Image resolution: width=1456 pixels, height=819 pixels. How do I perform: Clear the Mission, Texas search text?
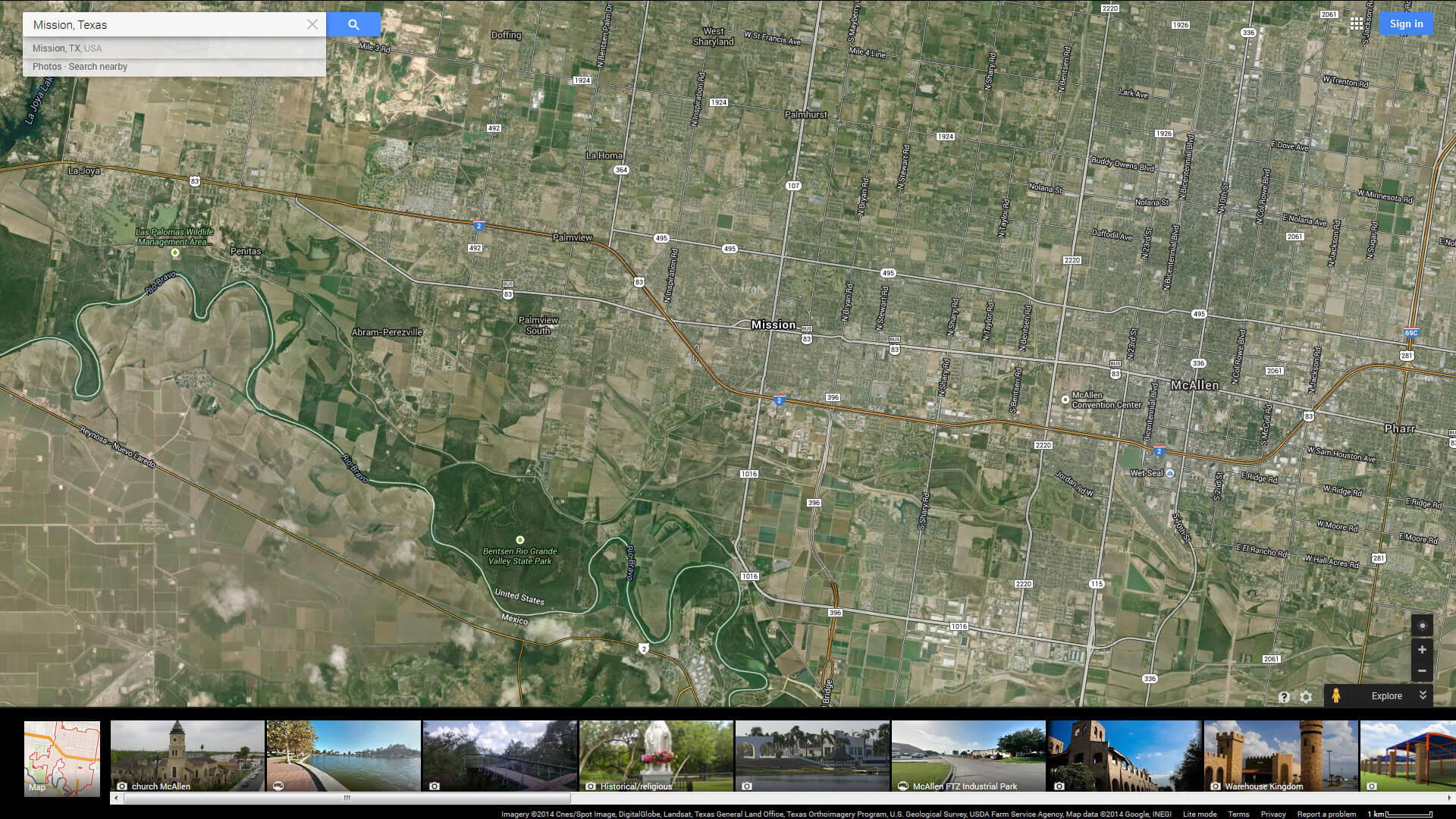(312, 24)
